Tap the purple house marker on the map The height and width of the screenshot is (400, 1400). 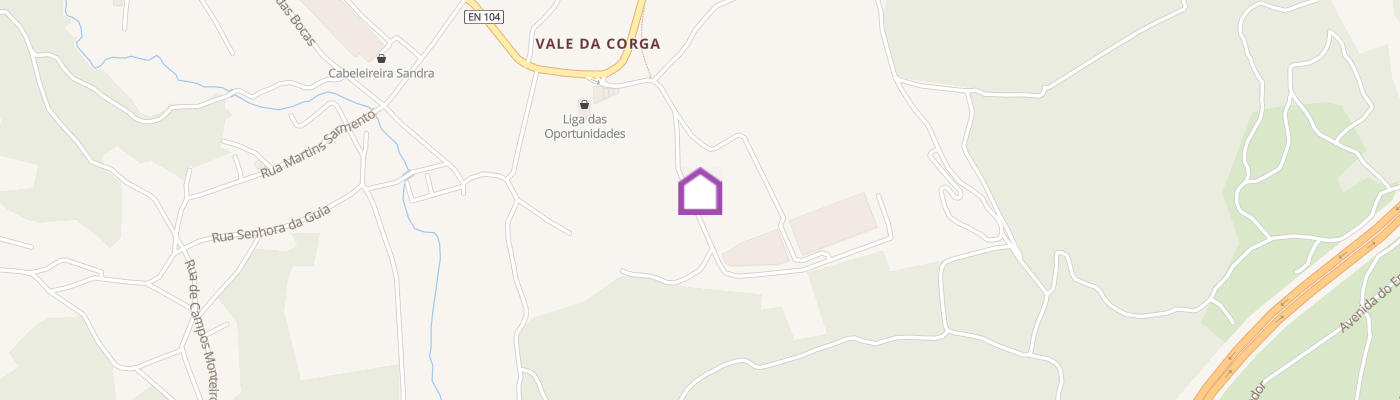(700, 191)
